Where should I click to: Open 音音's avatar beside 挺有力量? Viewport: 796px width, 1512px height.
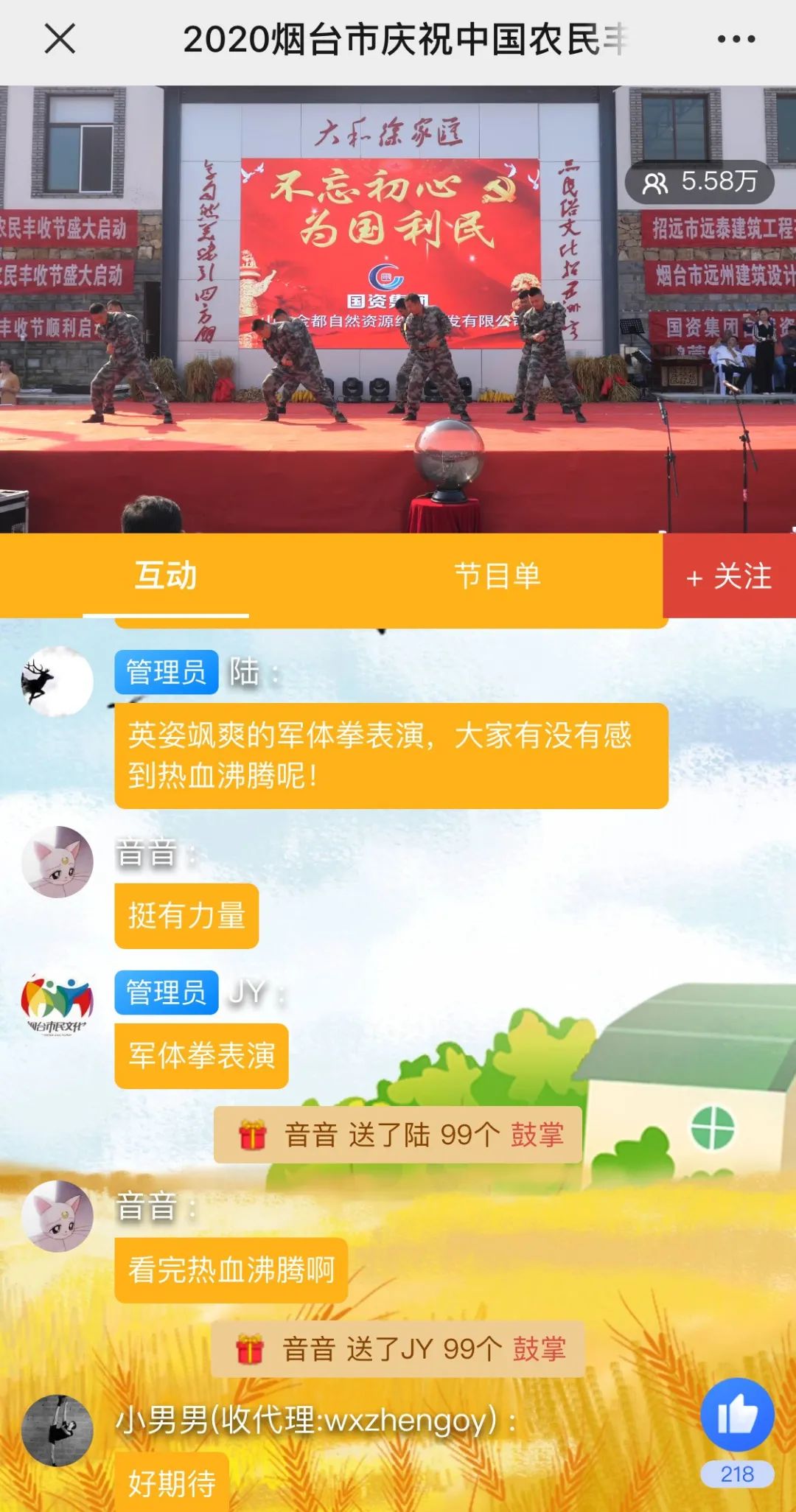57,861
